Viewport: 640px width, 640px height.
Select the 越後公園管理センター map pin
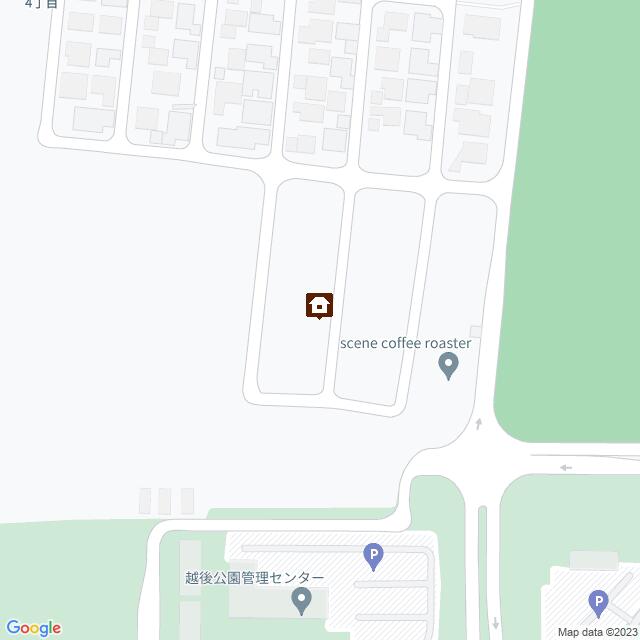[301, 600]
